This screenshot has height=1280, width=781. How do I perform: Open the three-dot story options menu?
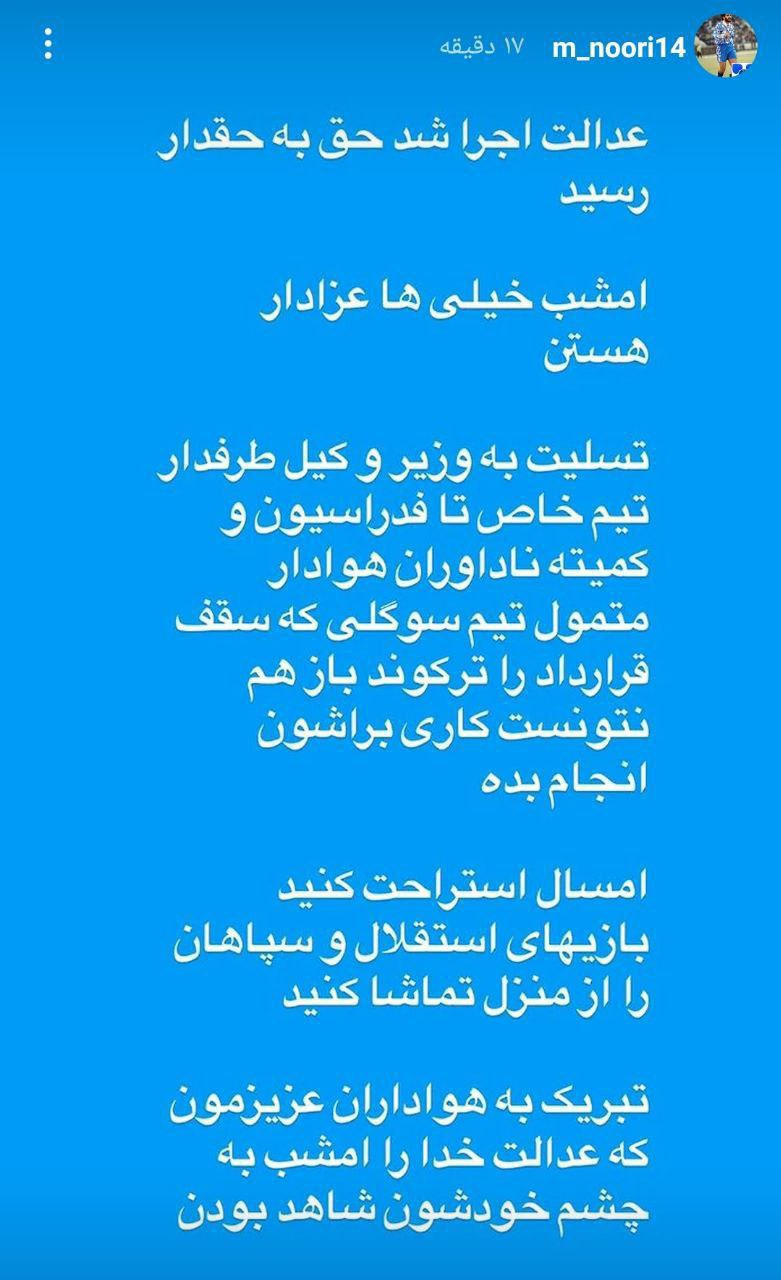(x=48, y=44)
